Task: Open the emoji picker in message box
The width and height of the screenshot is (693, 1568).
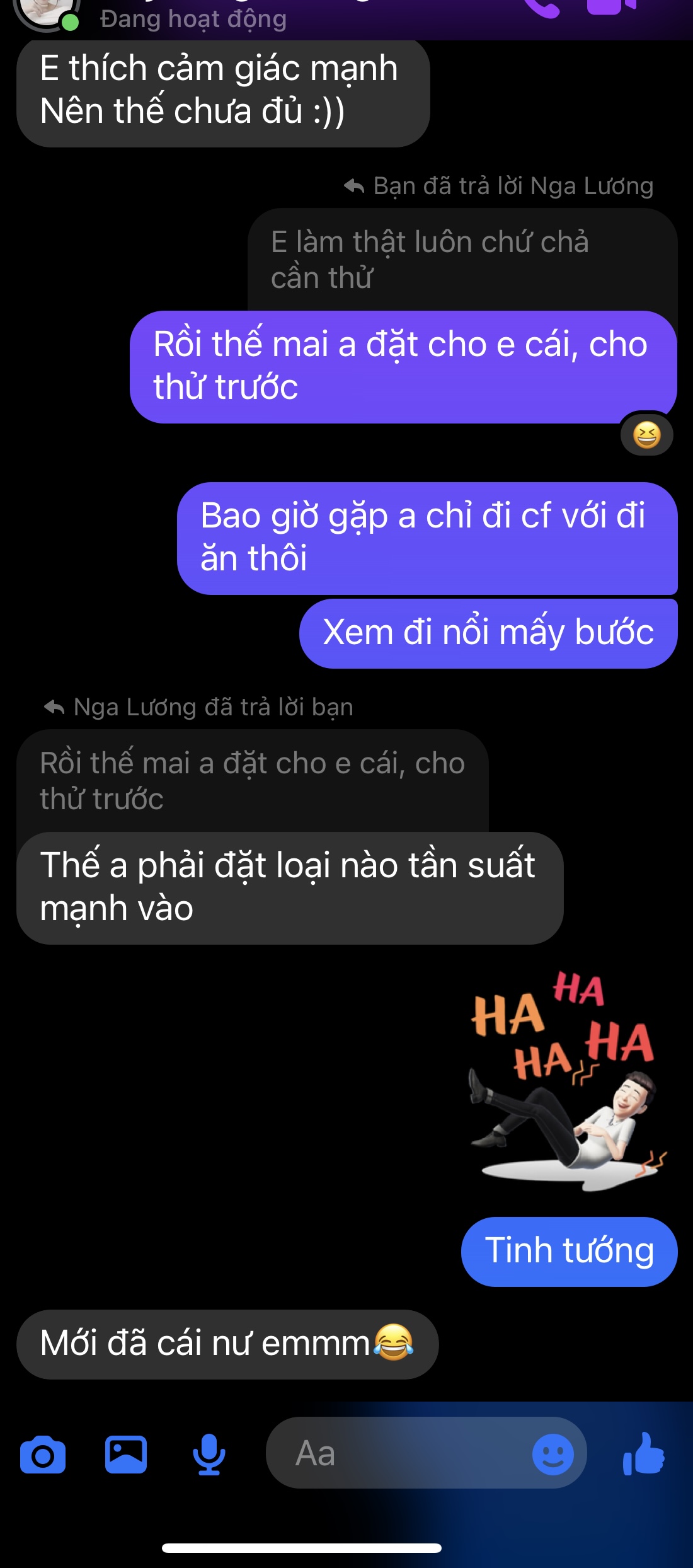Action: click(553, 1455)
